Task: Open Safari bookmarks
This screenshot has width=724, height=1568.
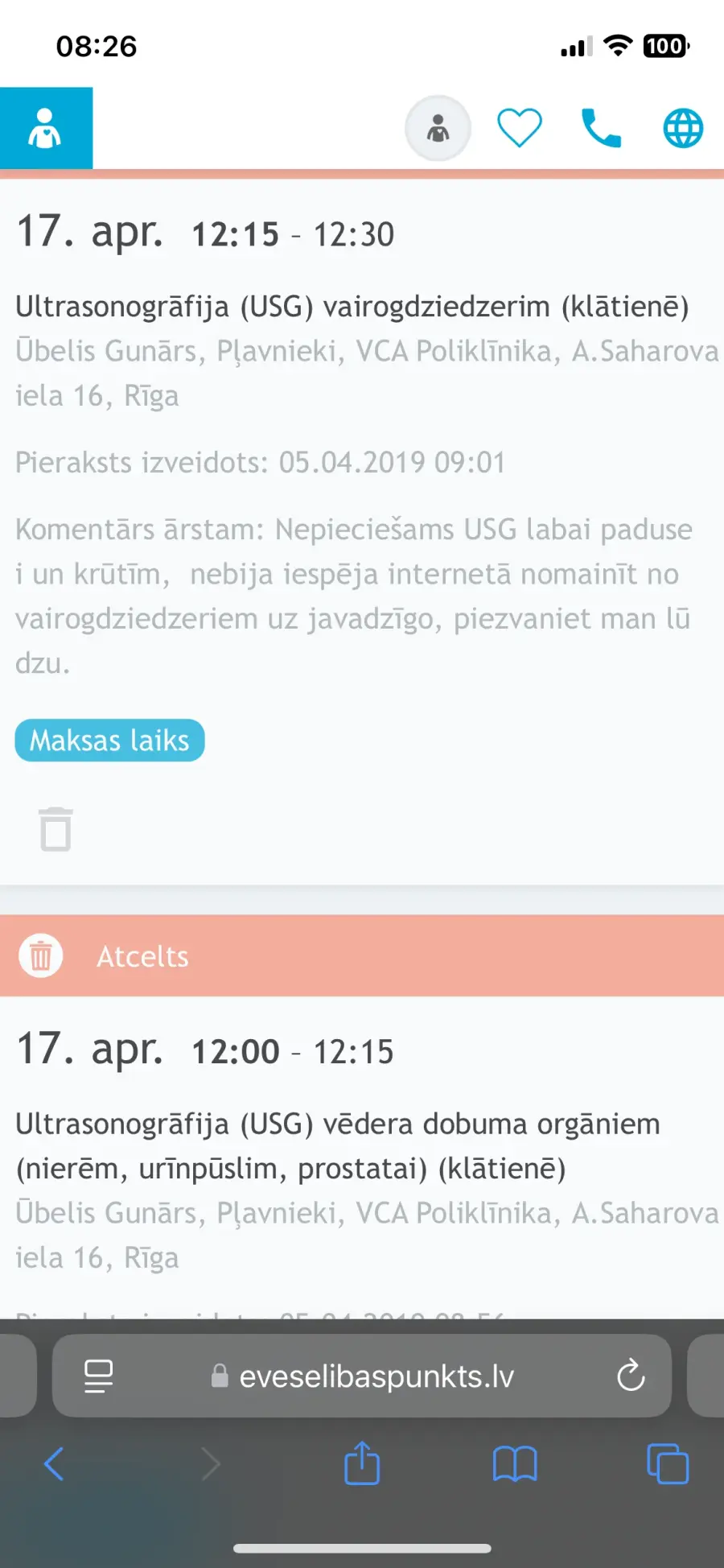Action: (x=515, y=1463)
